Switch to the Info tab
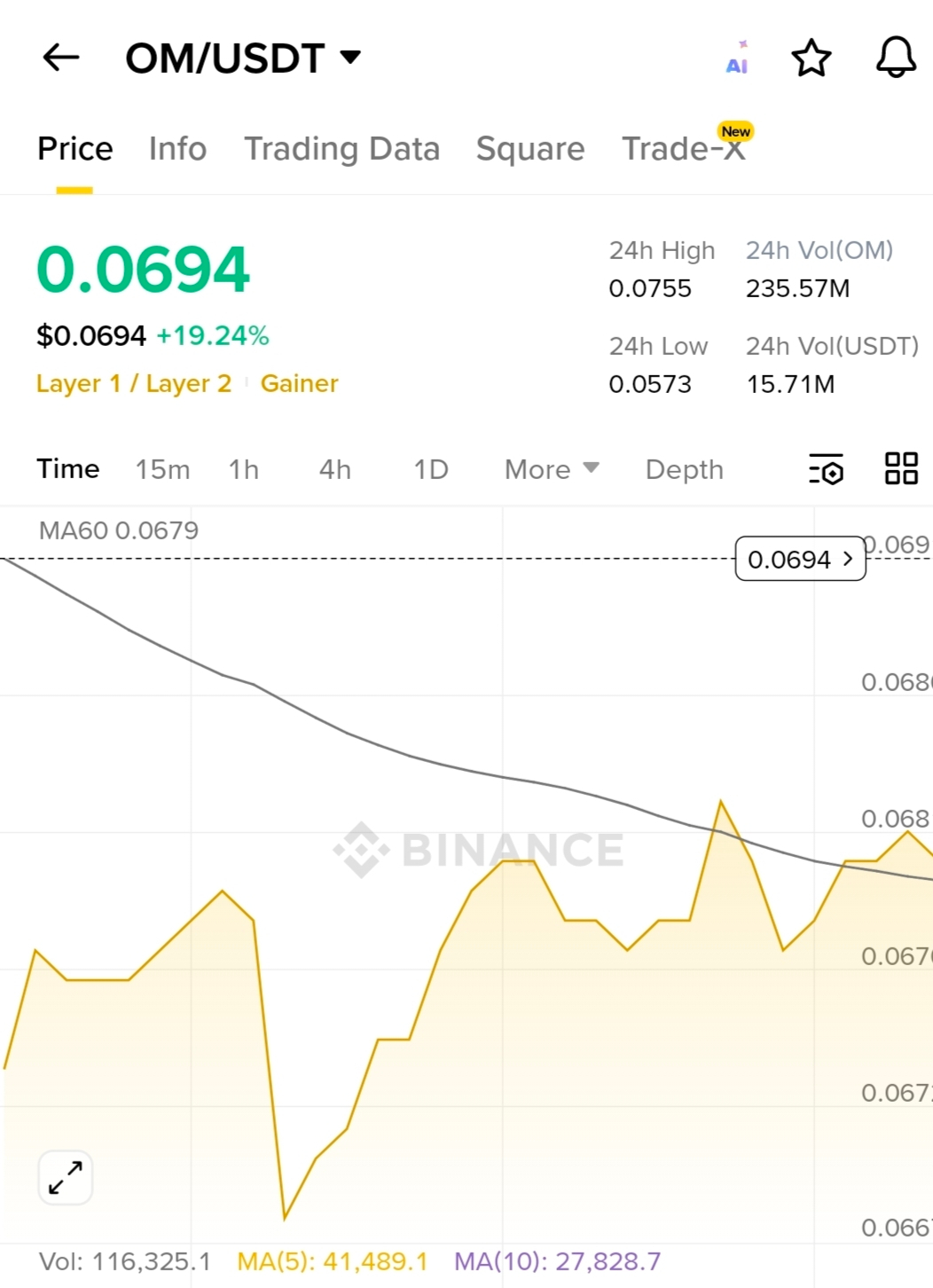 point(177,149)
